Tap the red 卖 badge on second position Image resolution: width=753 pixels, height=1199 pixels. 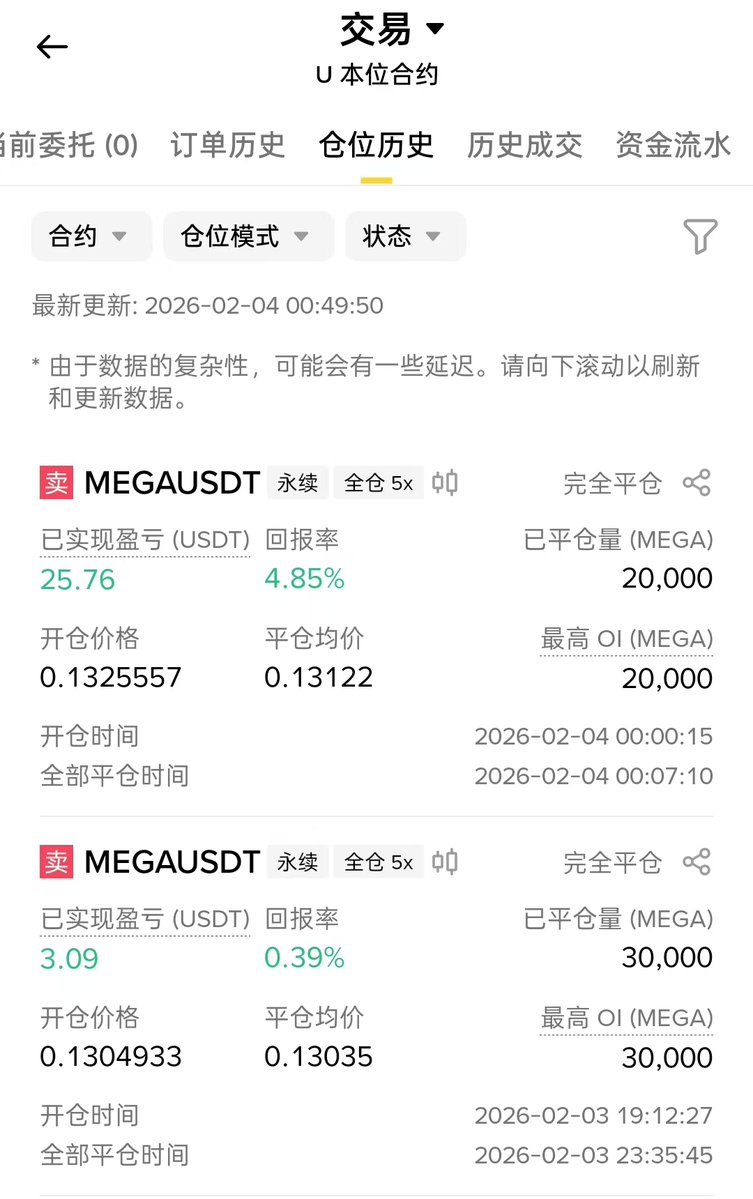pos(56,861)
